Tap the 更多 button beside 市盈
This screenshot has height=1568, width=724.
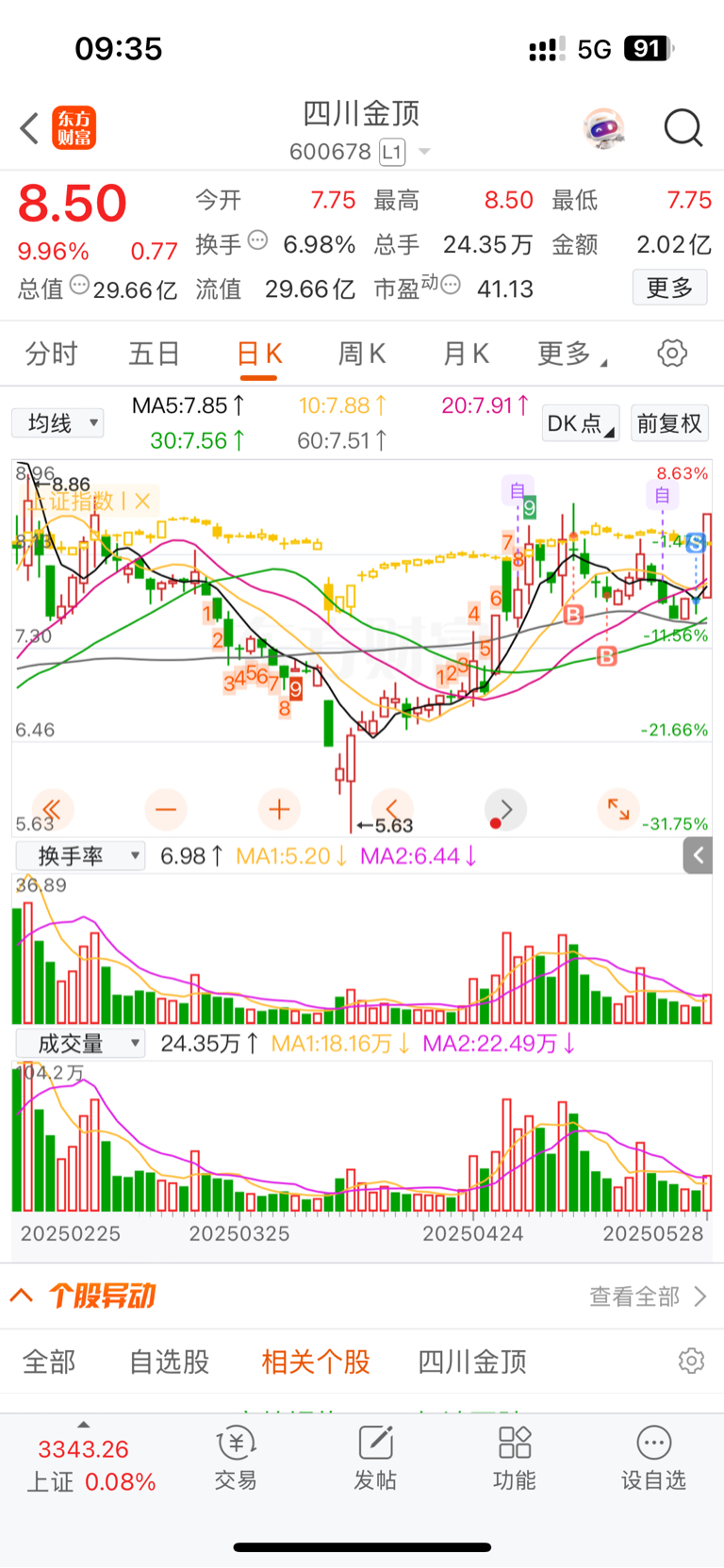669,288
